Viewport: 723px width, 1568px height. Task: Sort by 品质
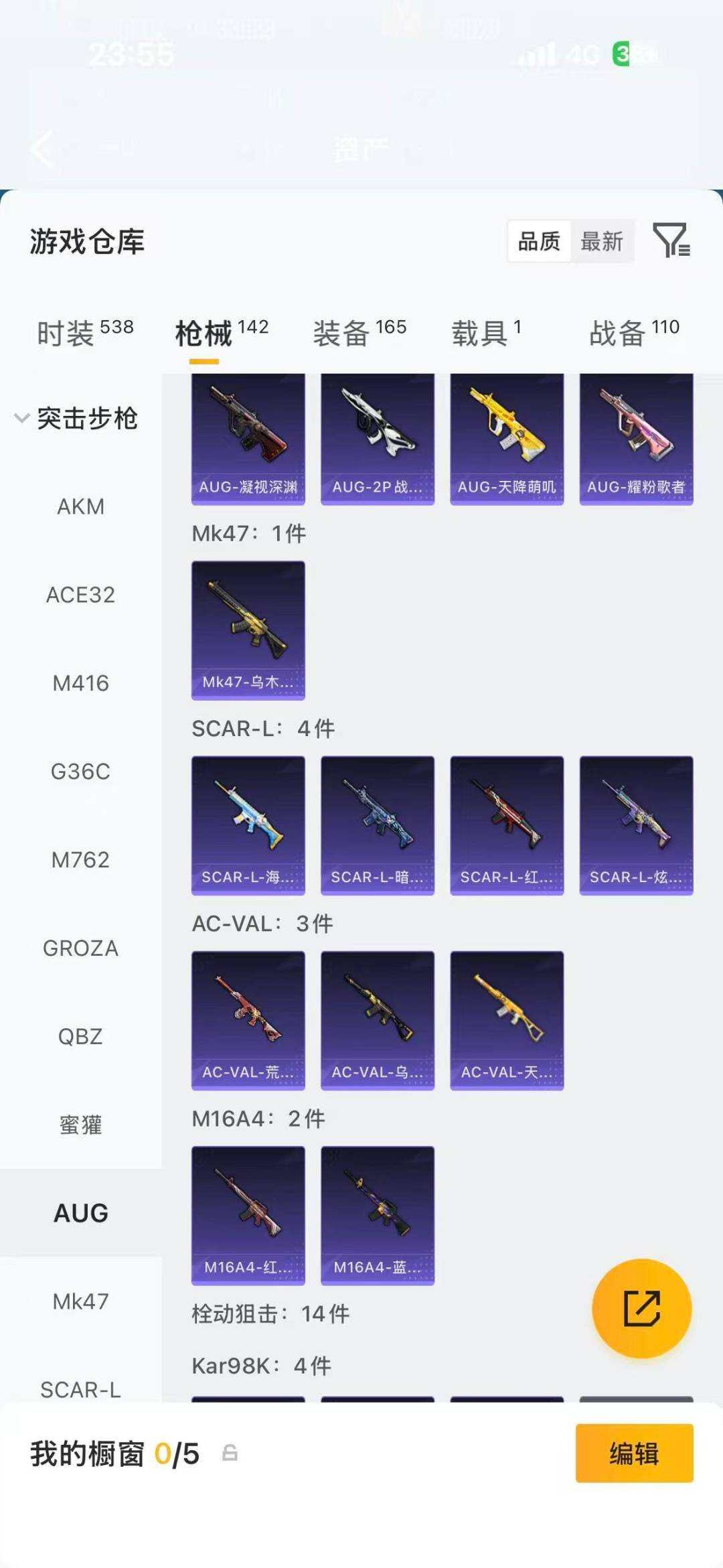(539, 241)
